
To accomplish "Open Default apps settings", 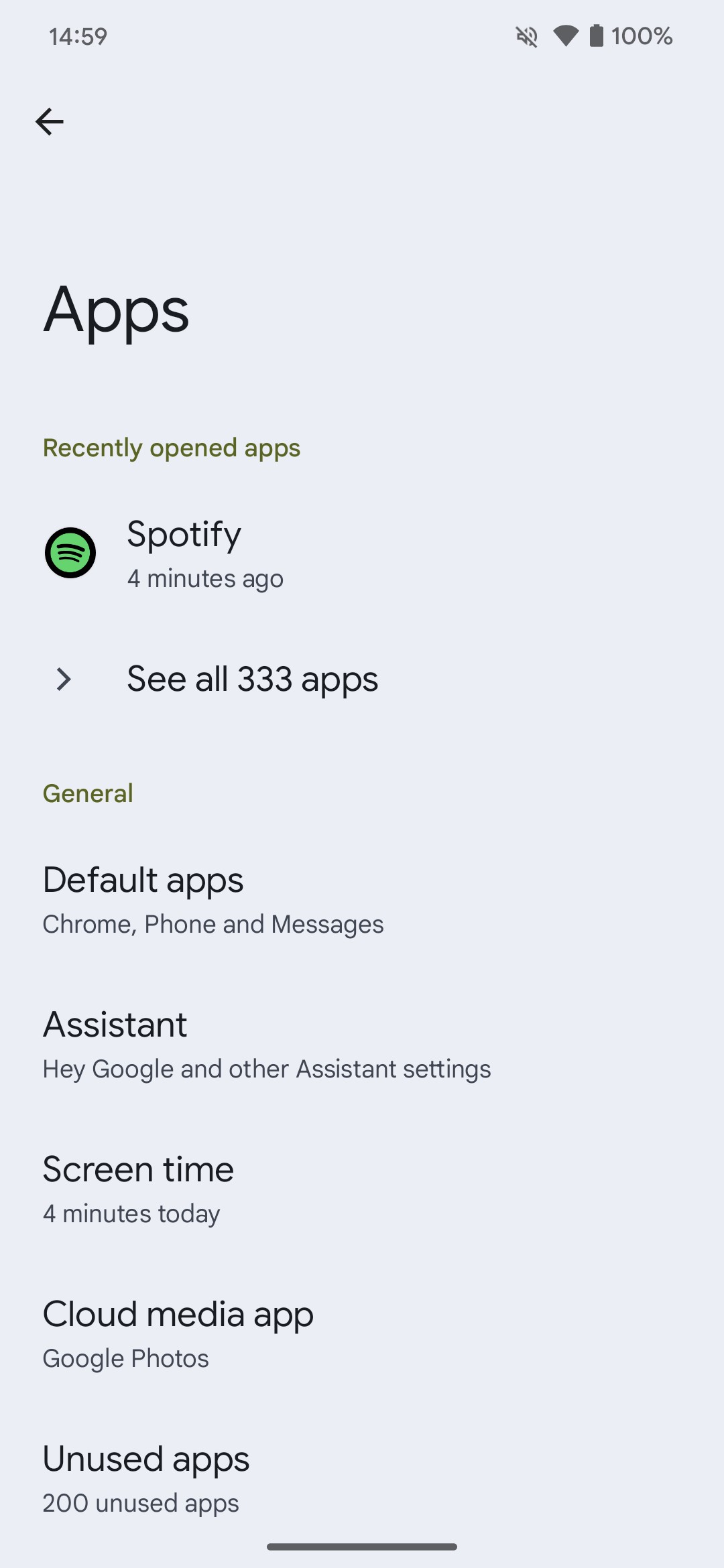I will click(362, 899).
